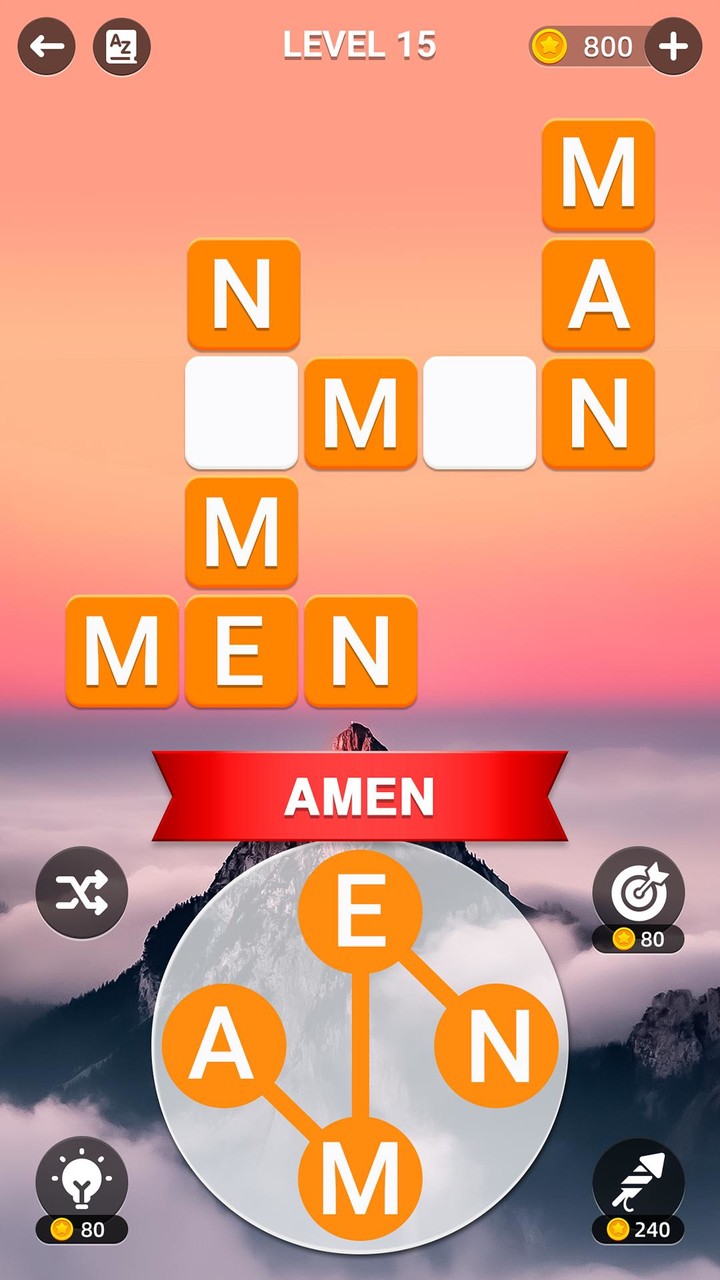Tap the coin icon under the lightbulb
720x1280 pixels.
pyautogui.click(x=60, y=1229)
